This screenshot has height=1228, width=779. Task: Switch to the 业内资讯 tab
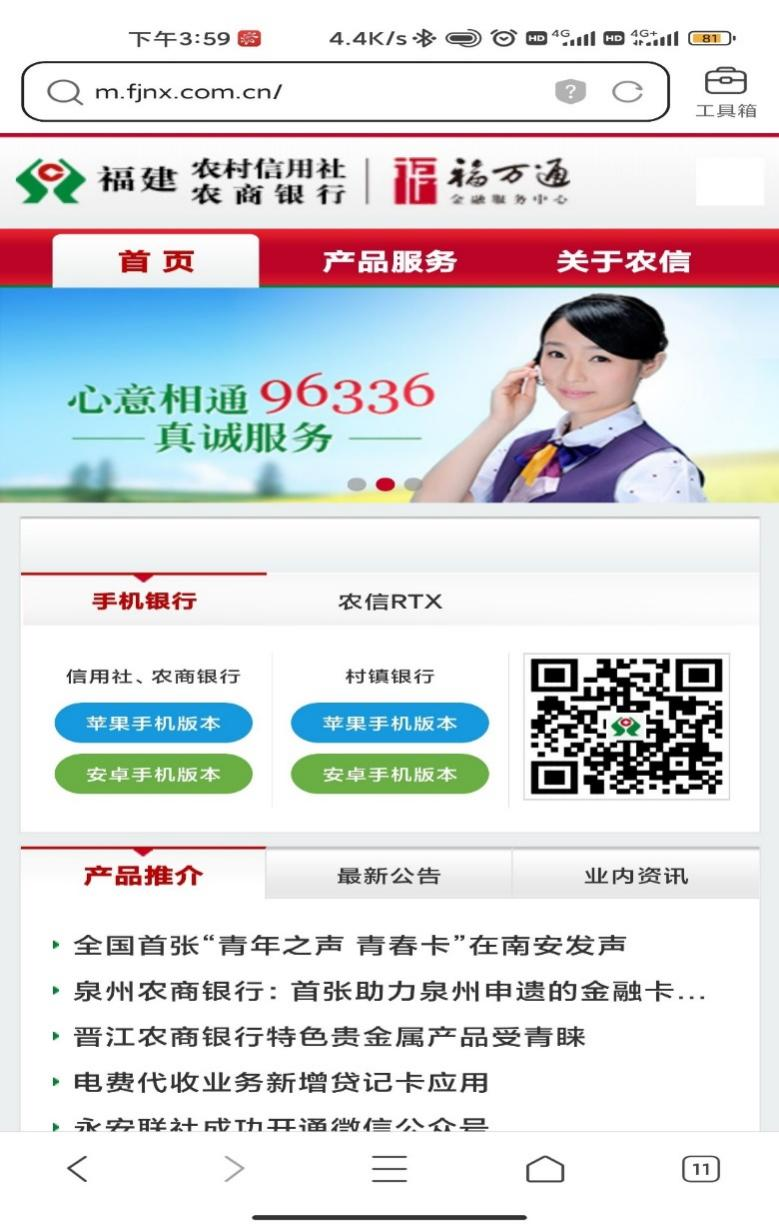point(636,876)
